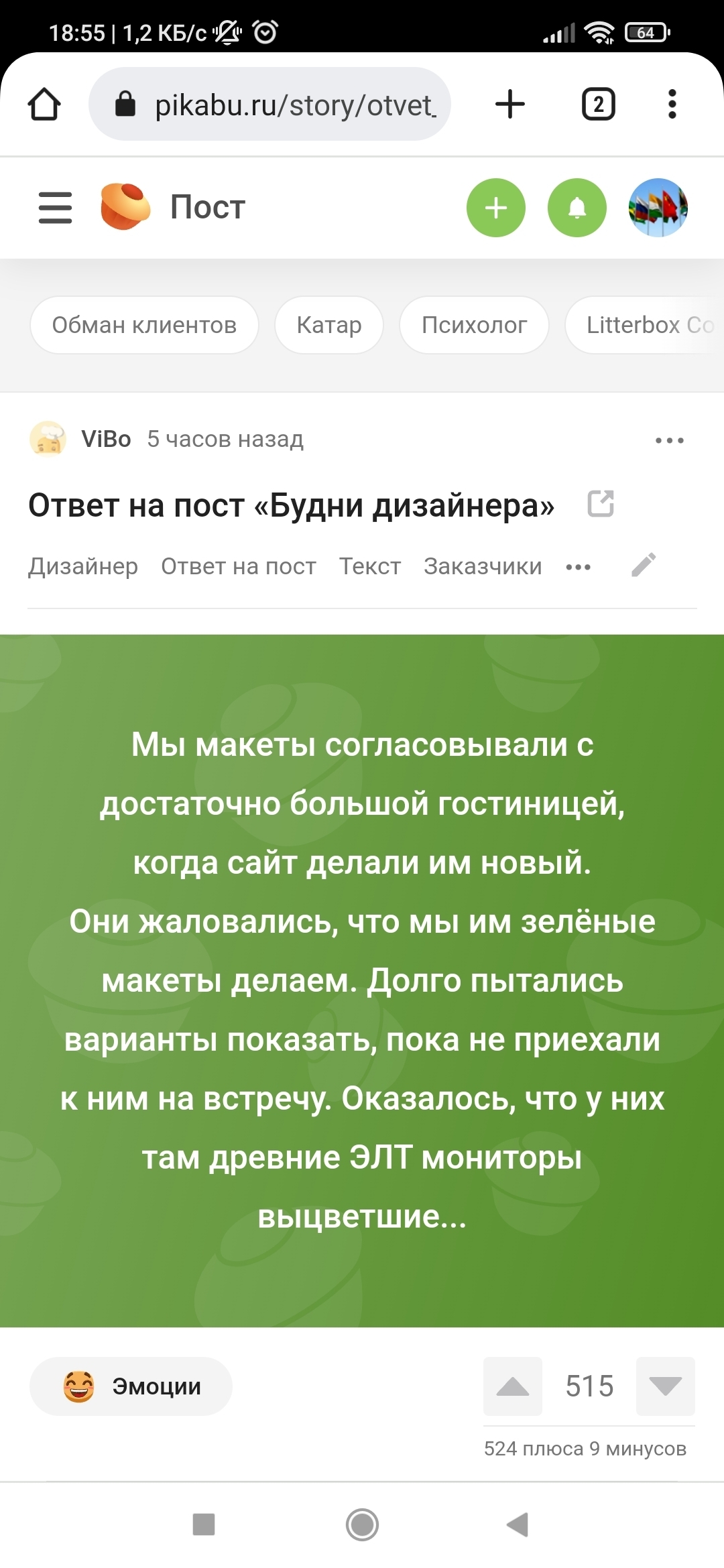Screen dimensions: 724x1568
Task: Open post options three dots
Action: point(669,440)
